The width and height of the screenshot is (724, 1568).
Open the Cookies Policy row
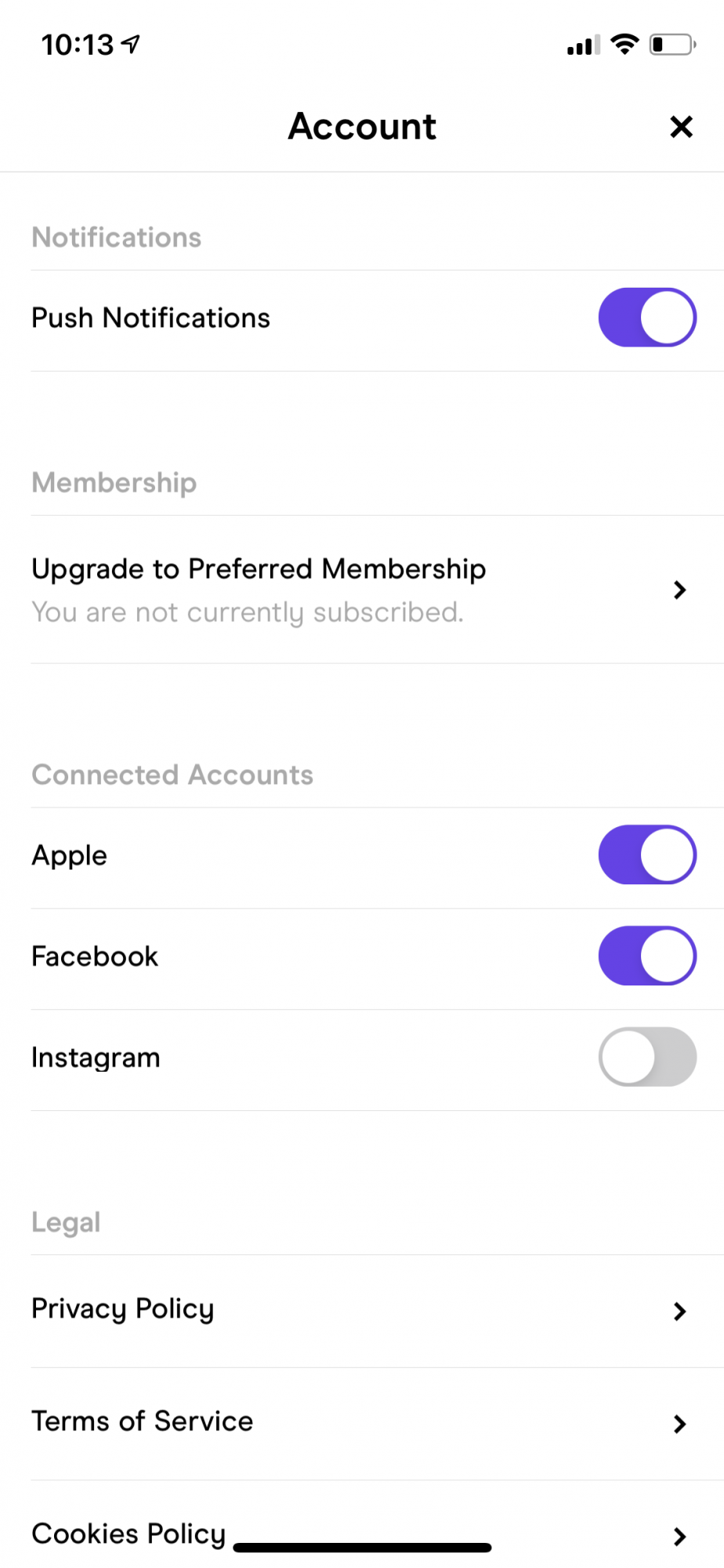coord(360,1534)
